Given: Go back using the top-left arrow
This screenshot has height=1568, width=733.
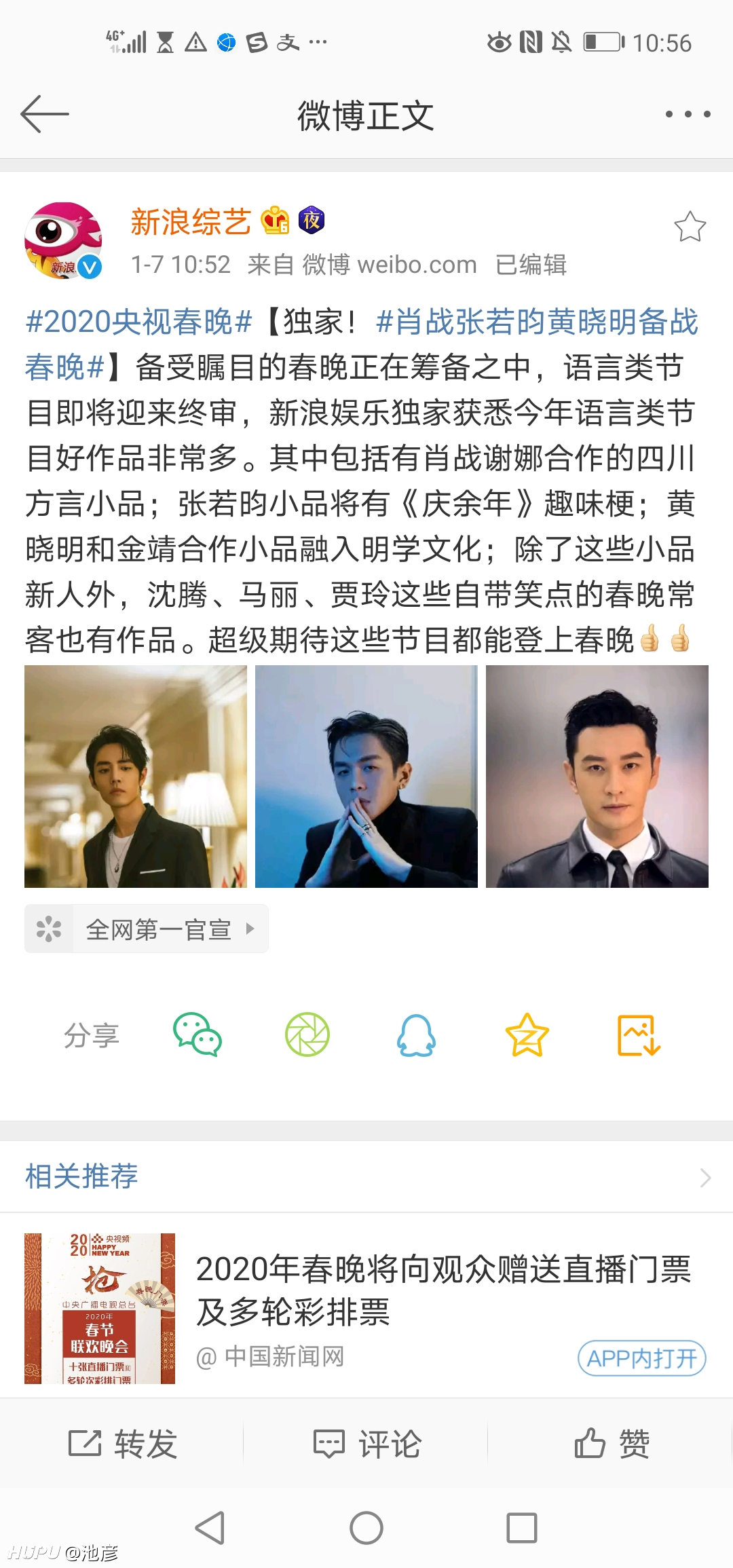Looking at the screenshot, I should pos(45,113).
